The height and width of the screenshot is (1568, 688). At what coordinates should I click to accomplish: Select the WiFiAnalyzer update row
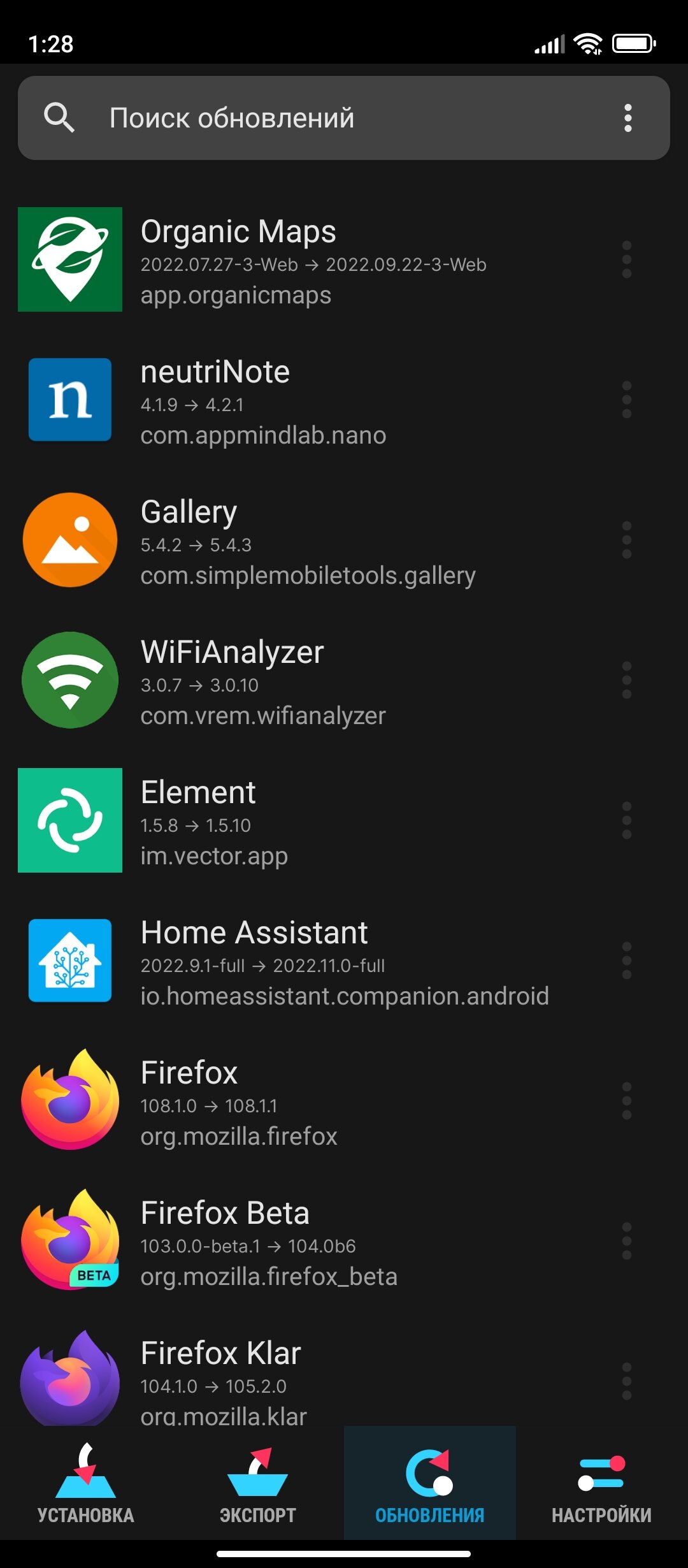click(x=344, y=680)
